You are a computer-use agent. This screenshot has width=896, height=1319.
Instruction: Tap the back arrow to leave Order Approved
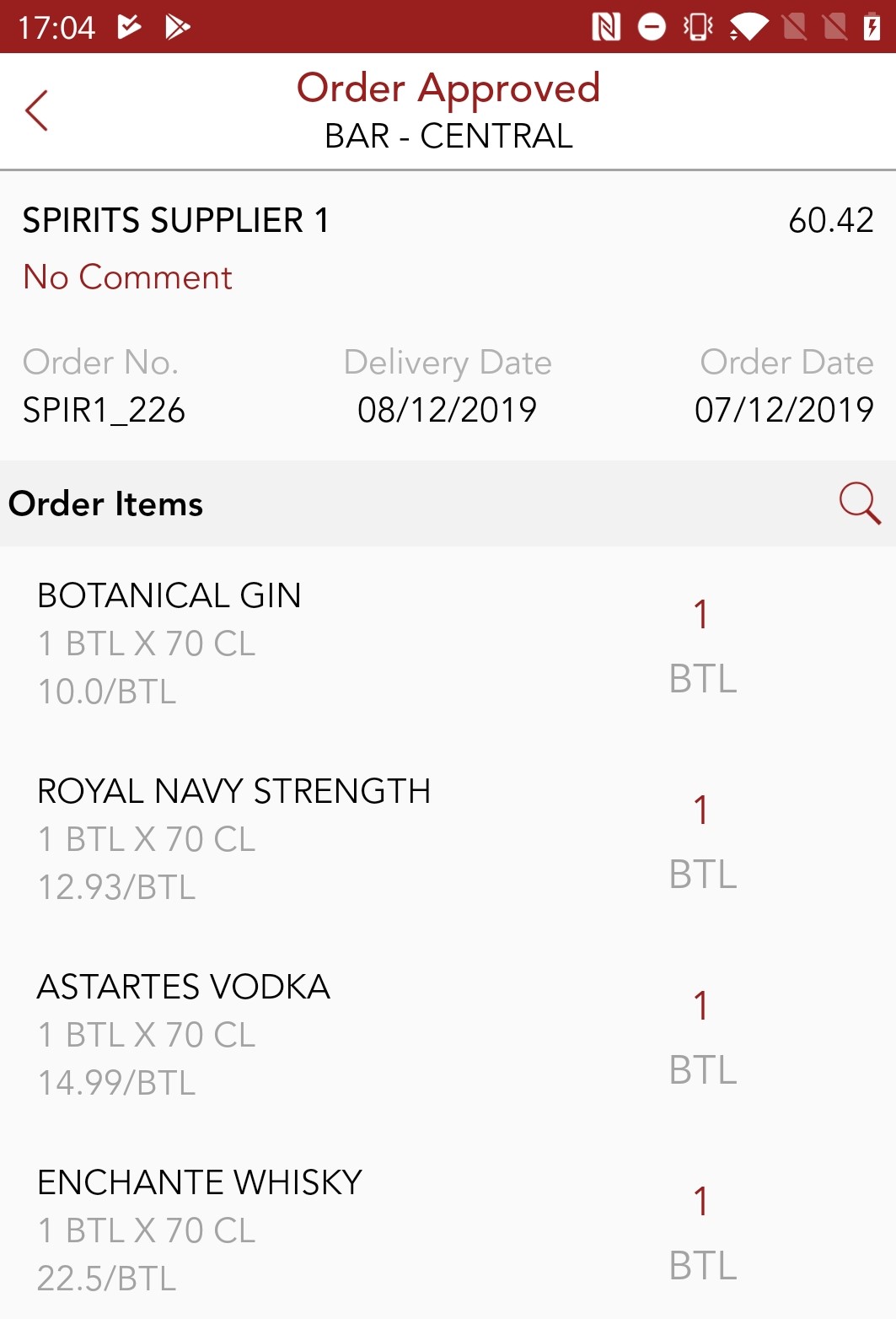coord(35,110)
